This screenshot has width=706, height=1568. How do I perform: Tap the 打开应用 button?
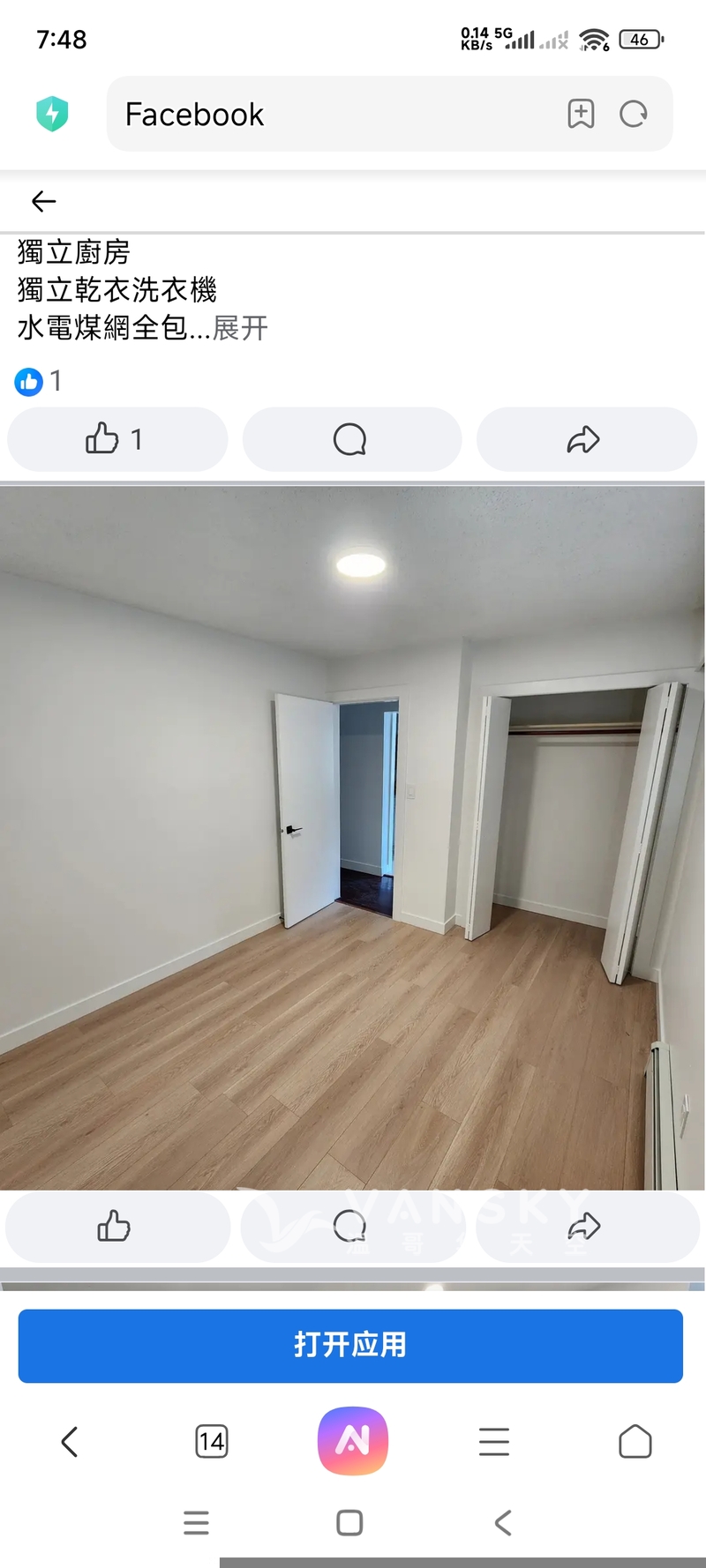click(x=350, y=1346)
